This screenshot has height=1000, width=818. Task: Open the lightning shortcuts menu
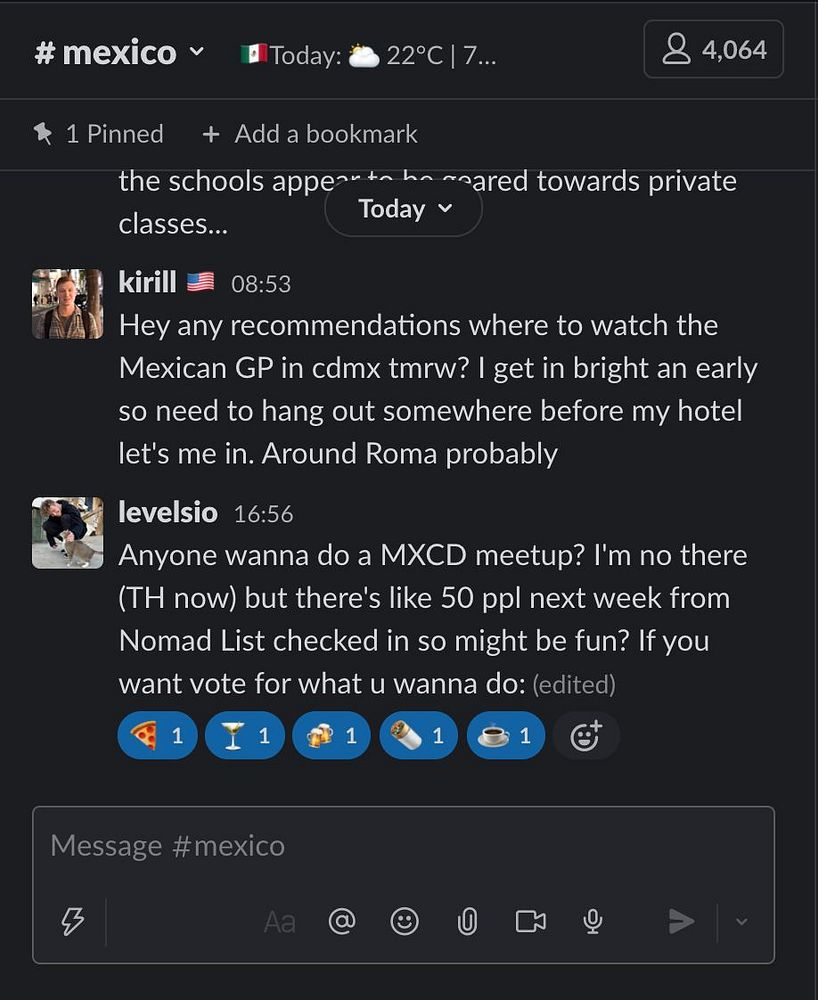tap(72, 921)
